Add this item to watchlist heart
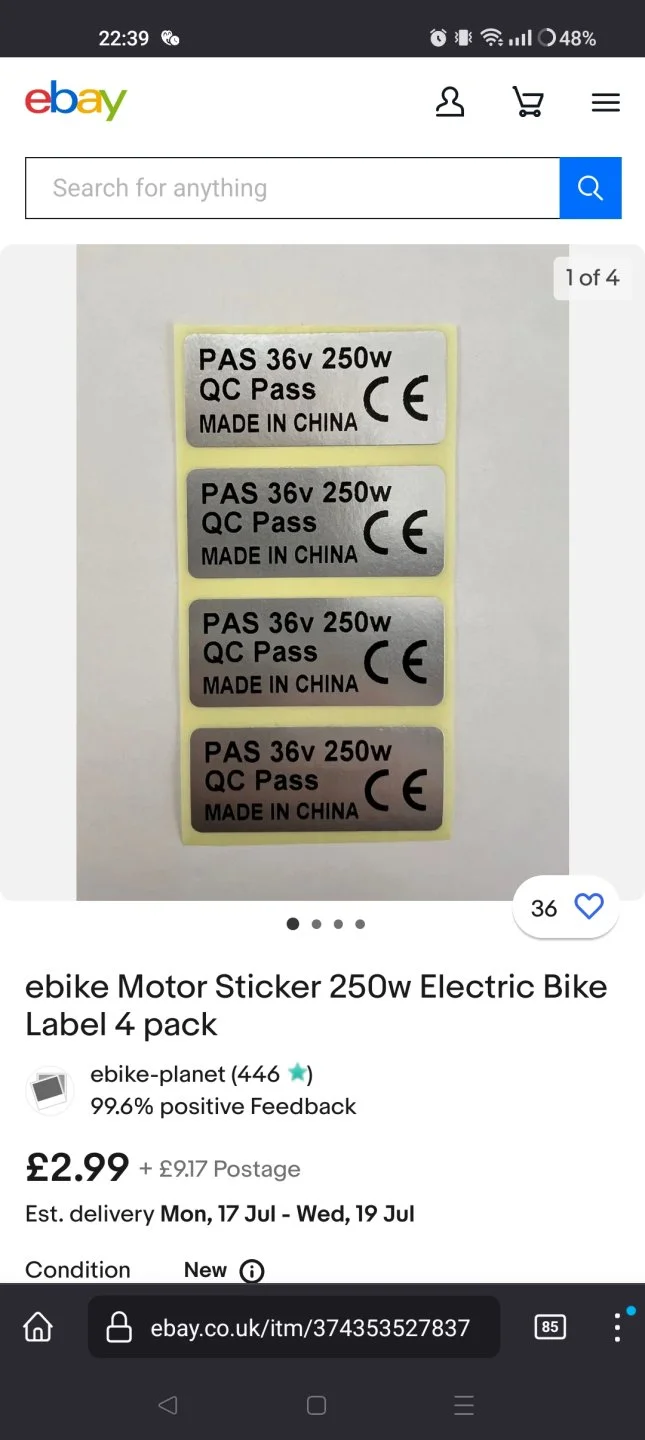645x1440 pixels. pos(588,907)
